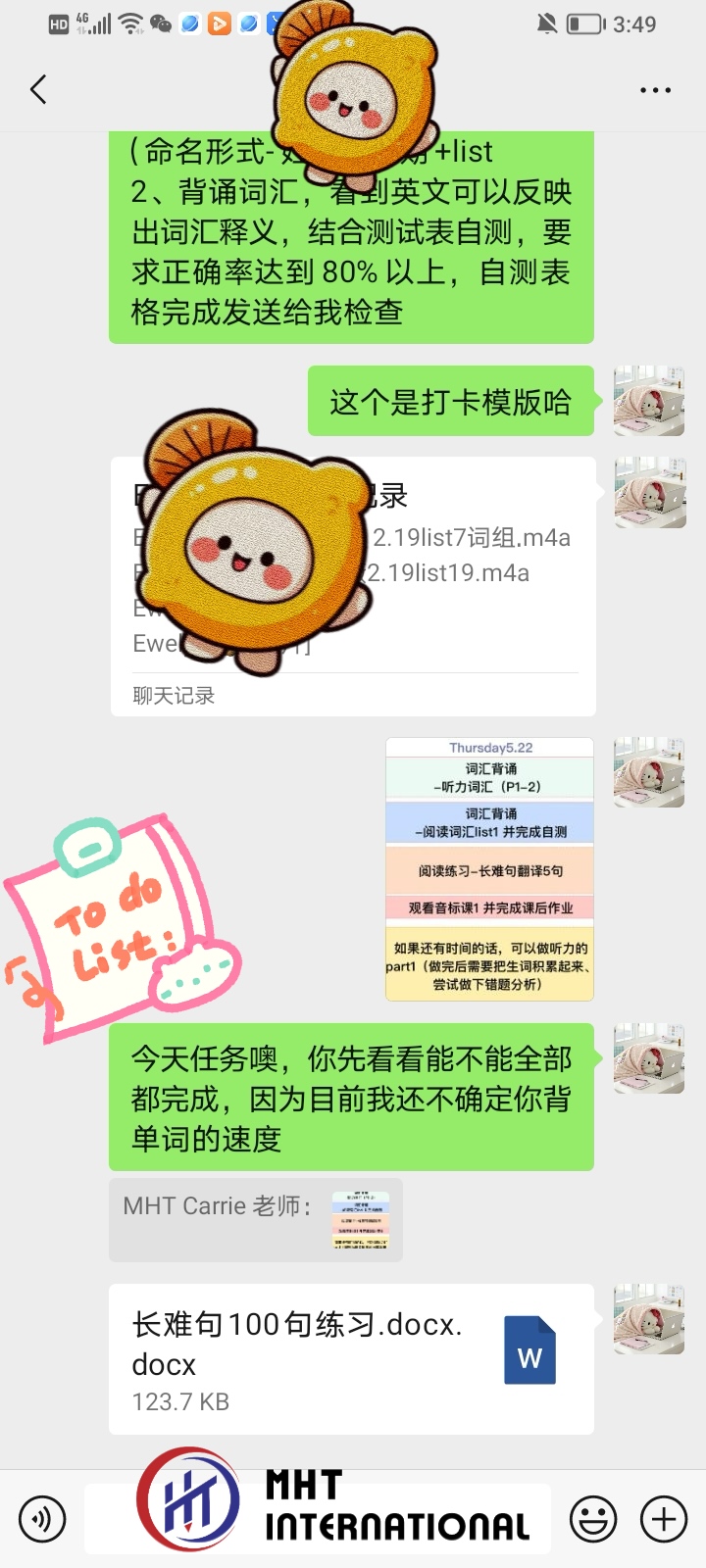Tap the quoted MHT Carrie 老师 message
The image size is (706, 1568).
click(255, 1219)
